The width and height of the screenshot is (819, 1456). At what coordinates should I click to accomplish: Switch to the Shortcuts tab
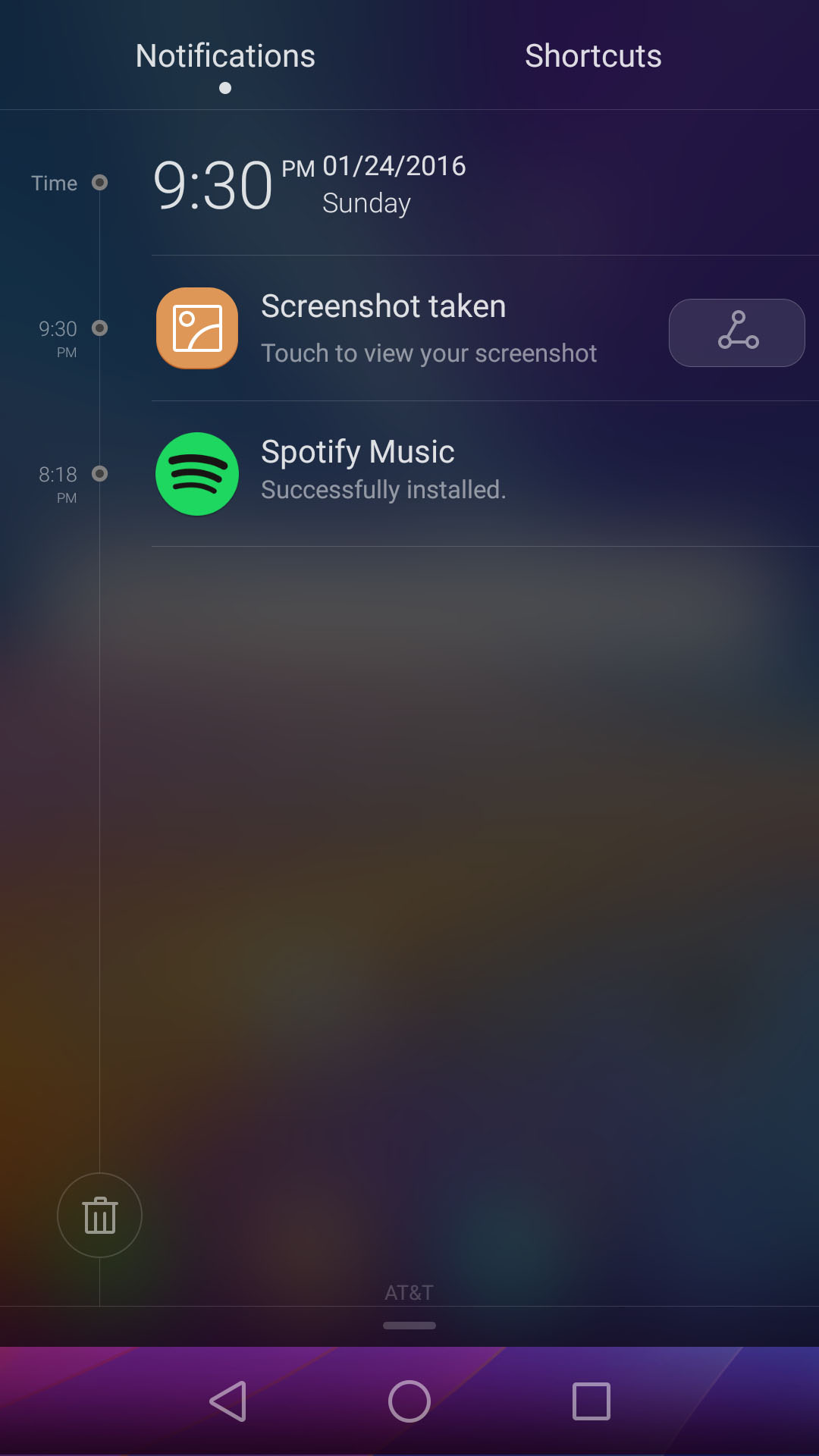pos(593,56)
